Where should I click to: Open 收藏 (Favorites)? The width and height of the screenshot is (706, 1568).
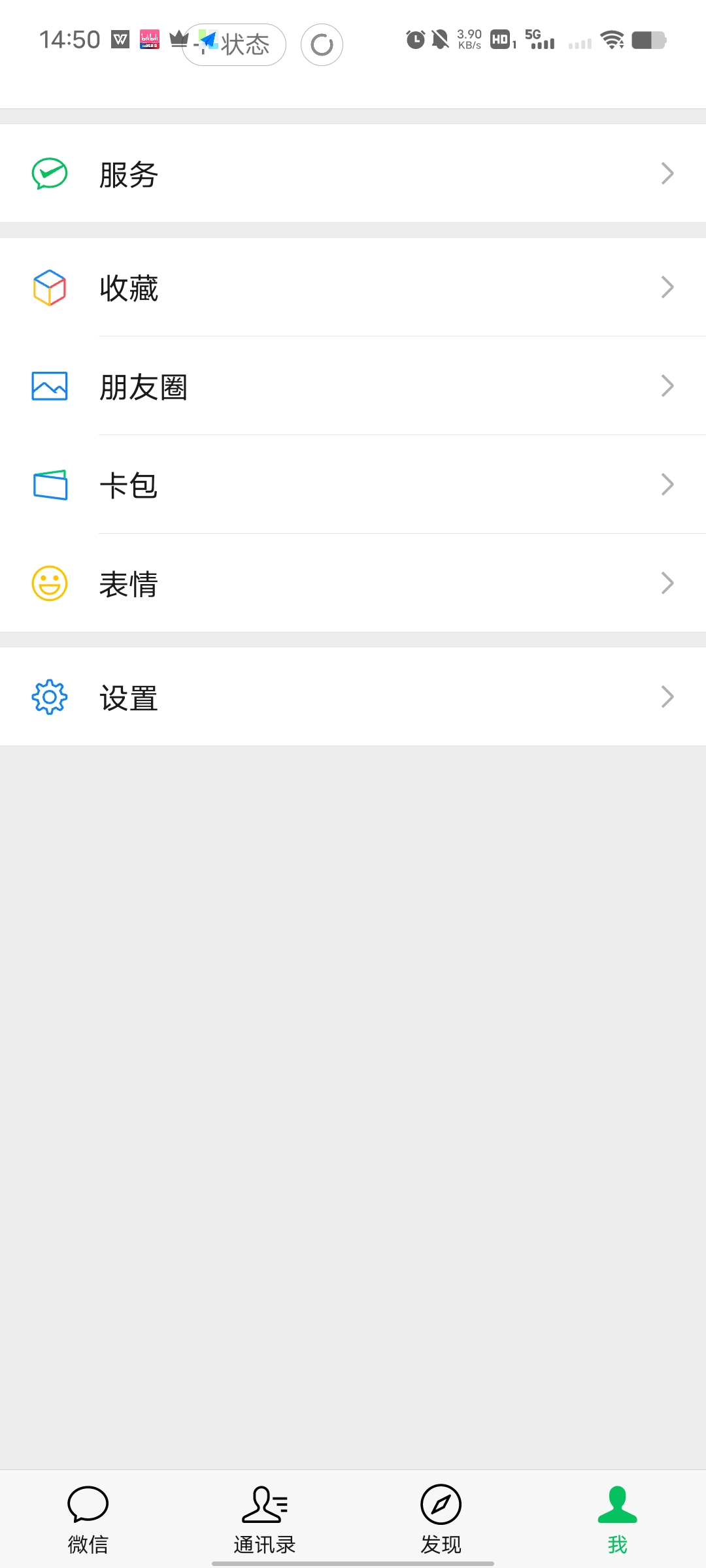tap(353, 287)
